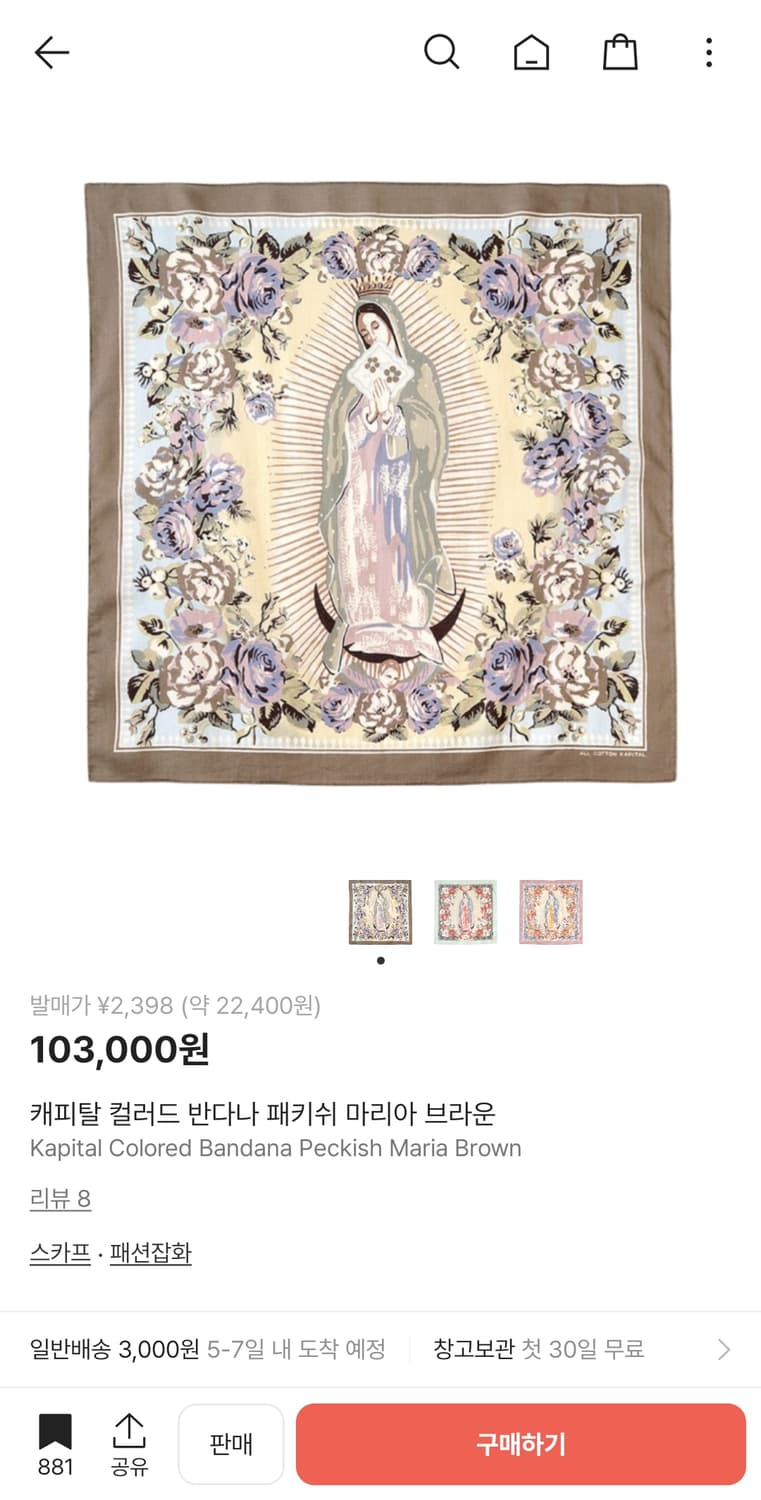Viewport: 761px width, 1500px height.
Task: Tap the carousel dot below the thumbnails
Action: click(381, 960)
